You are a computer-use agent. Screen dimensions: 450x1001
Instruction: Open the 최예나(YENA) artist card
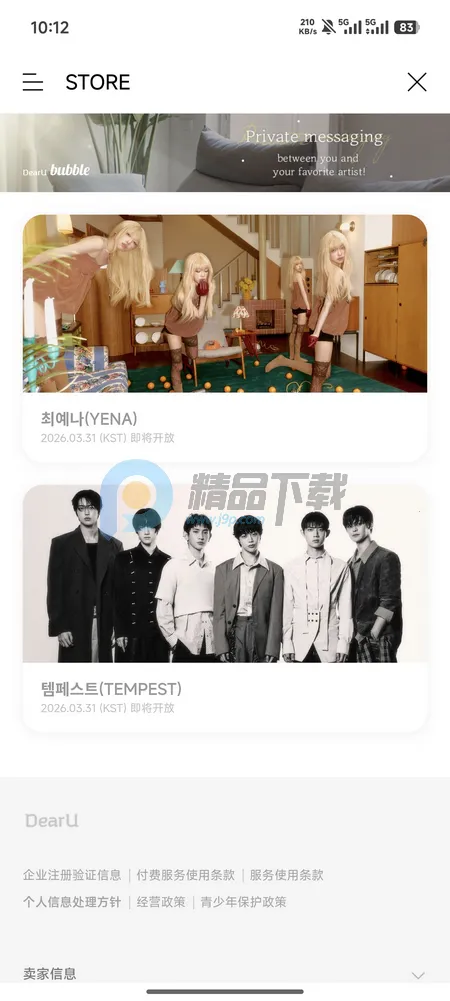(x=225, y=338)
